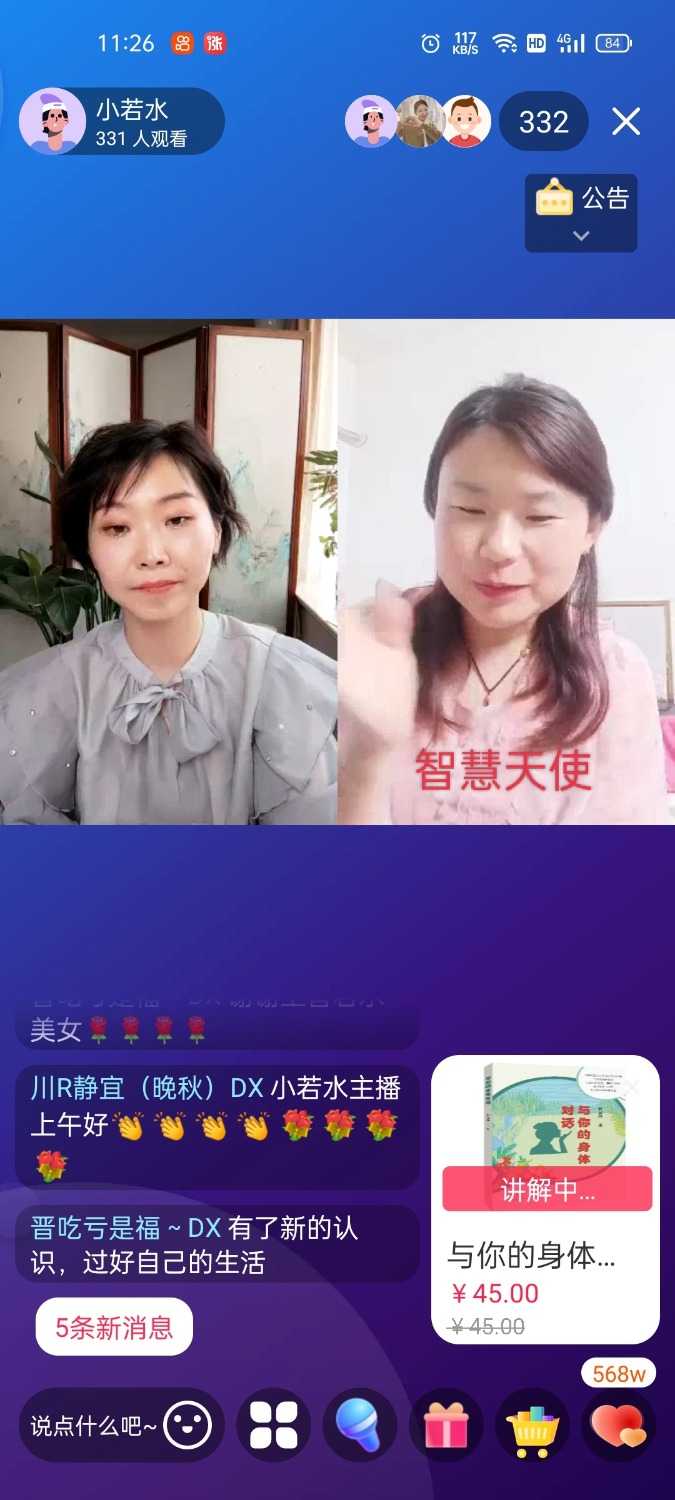Like the live stream with heart
The image size is (675, 1500).
(619, 1426)
